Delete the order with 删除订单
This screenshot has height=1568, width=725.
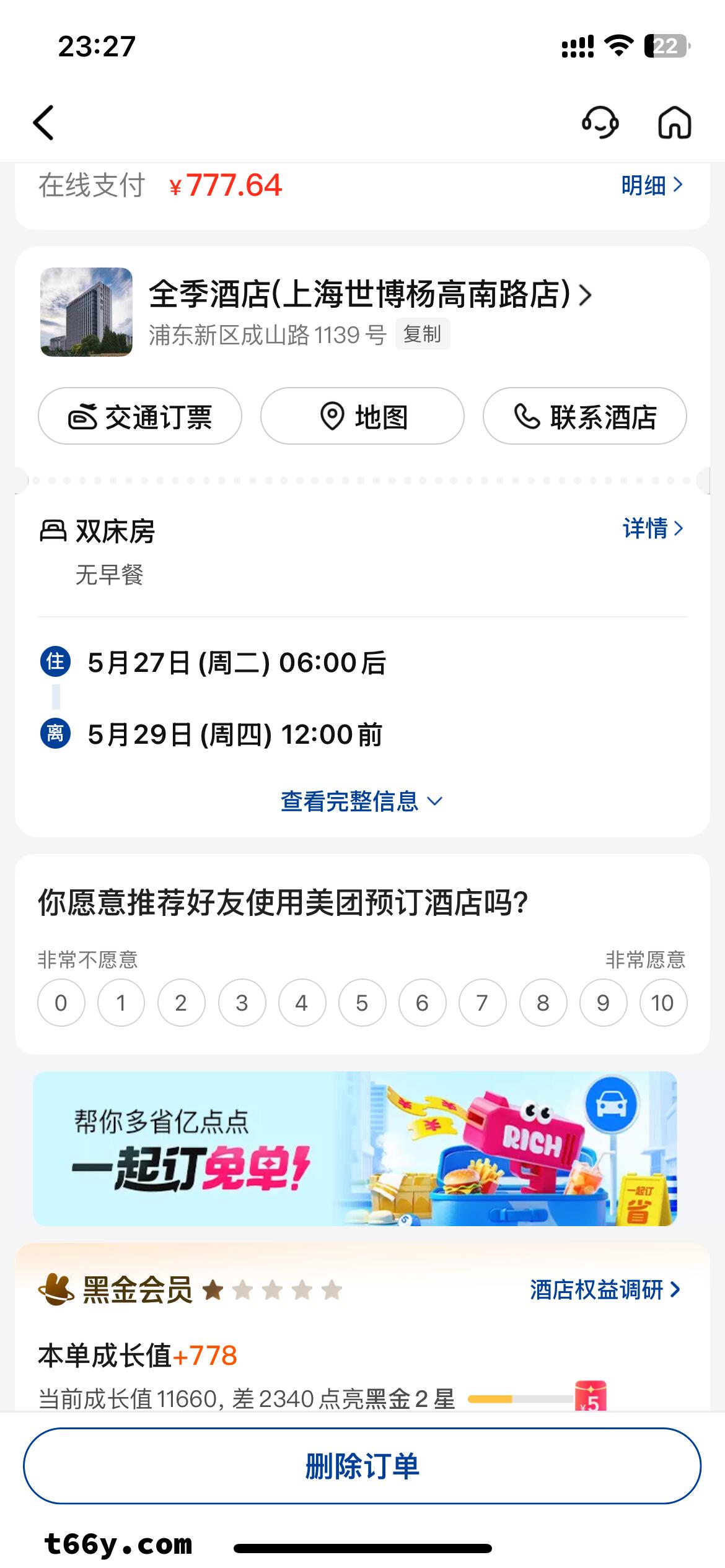coord(362,1466)
